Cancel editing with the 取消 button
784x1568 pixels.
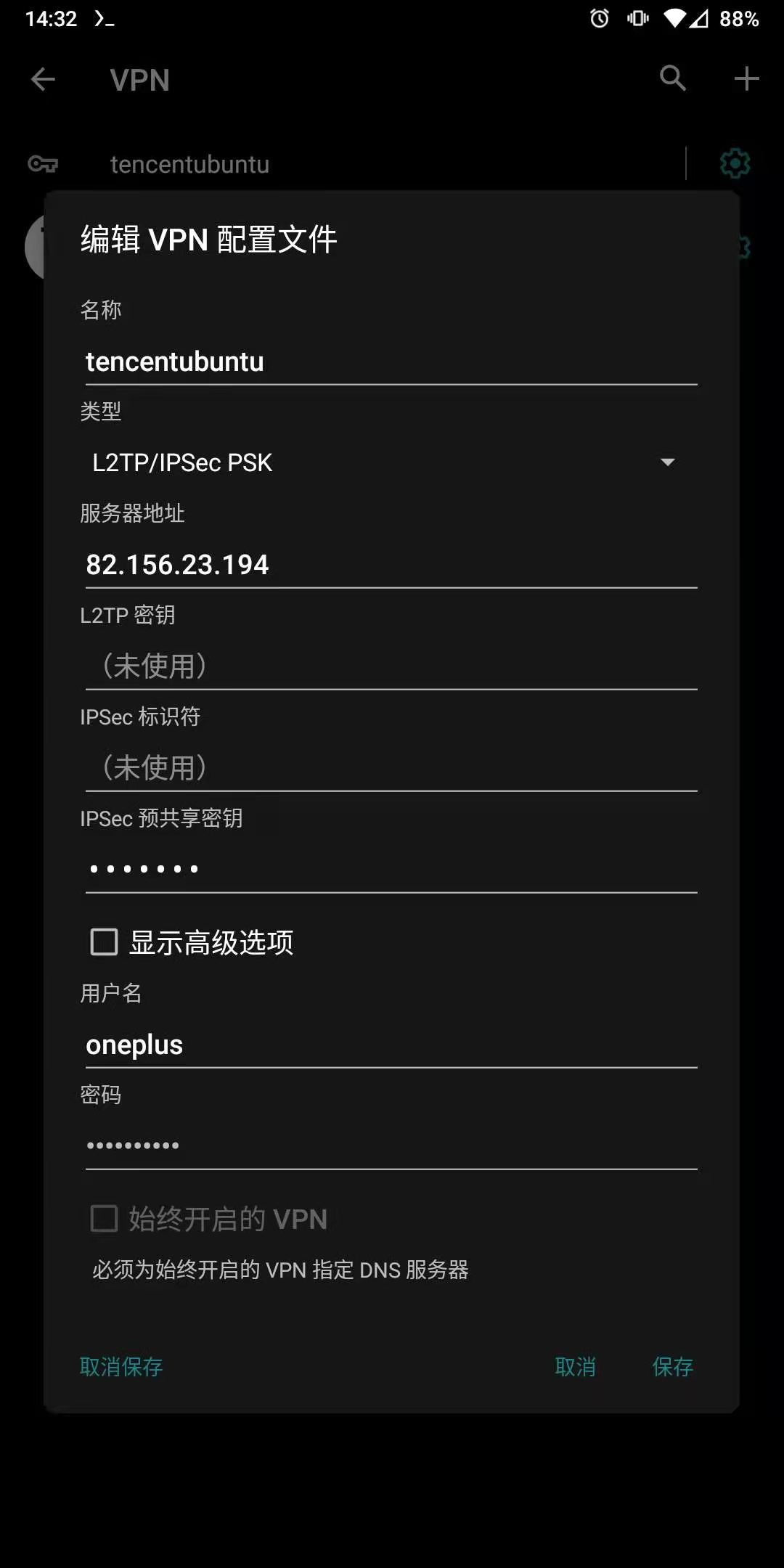pos(575,1367)
